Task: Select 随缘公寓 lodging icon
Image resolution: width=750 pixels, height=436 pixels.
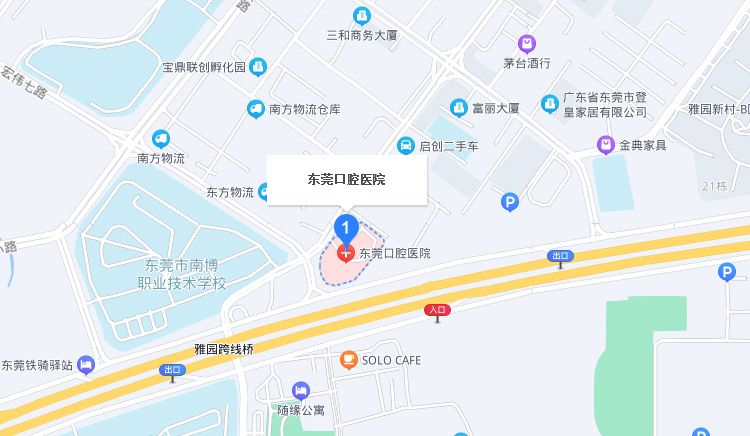Action: click(x=300, y=391)
